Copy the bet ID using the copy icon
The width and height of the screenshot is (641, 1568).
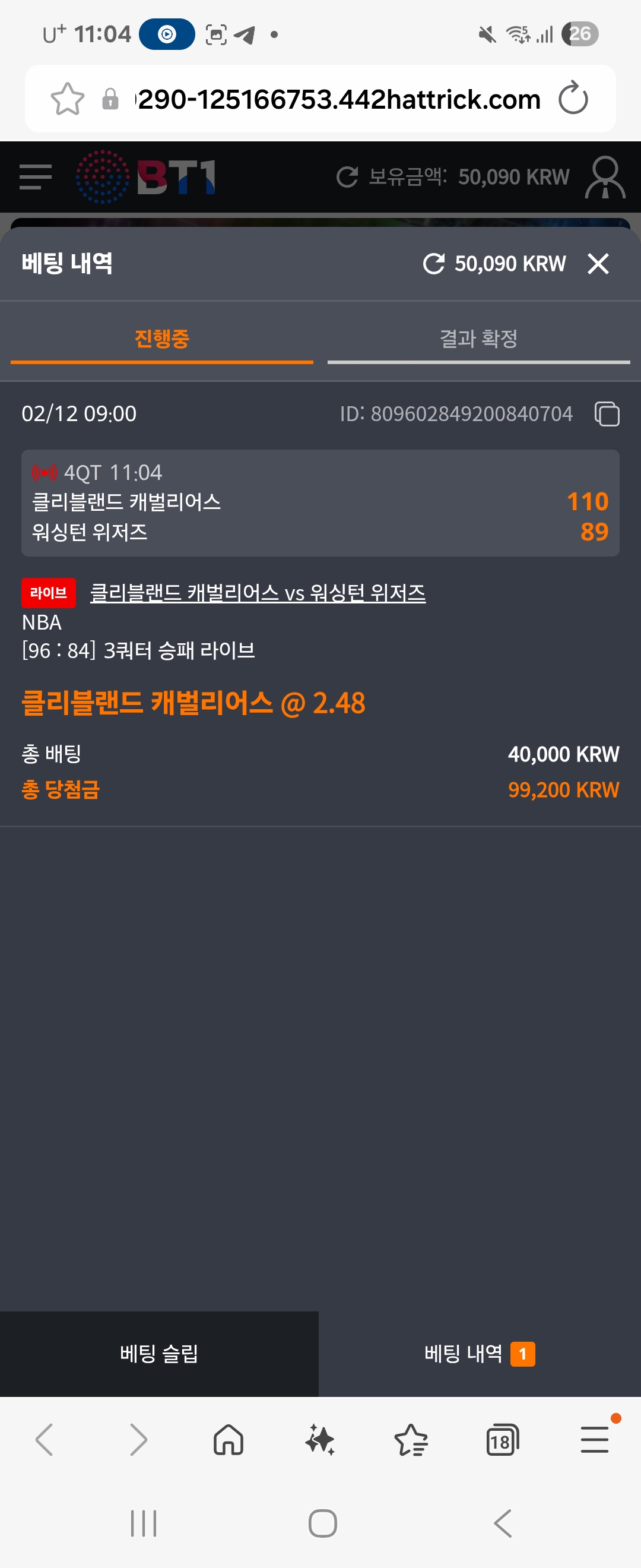[607, 413]
